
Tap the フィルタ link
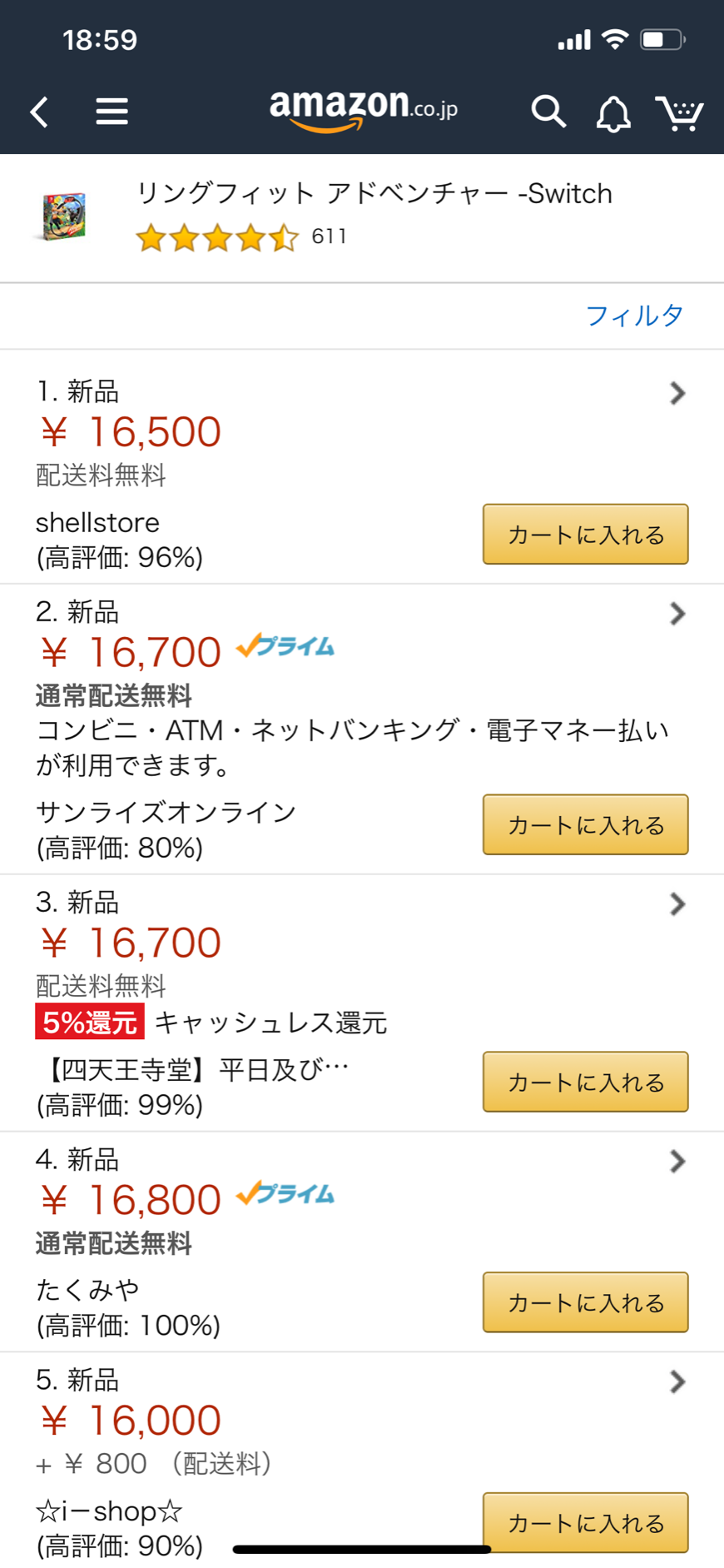pos(634,316)
